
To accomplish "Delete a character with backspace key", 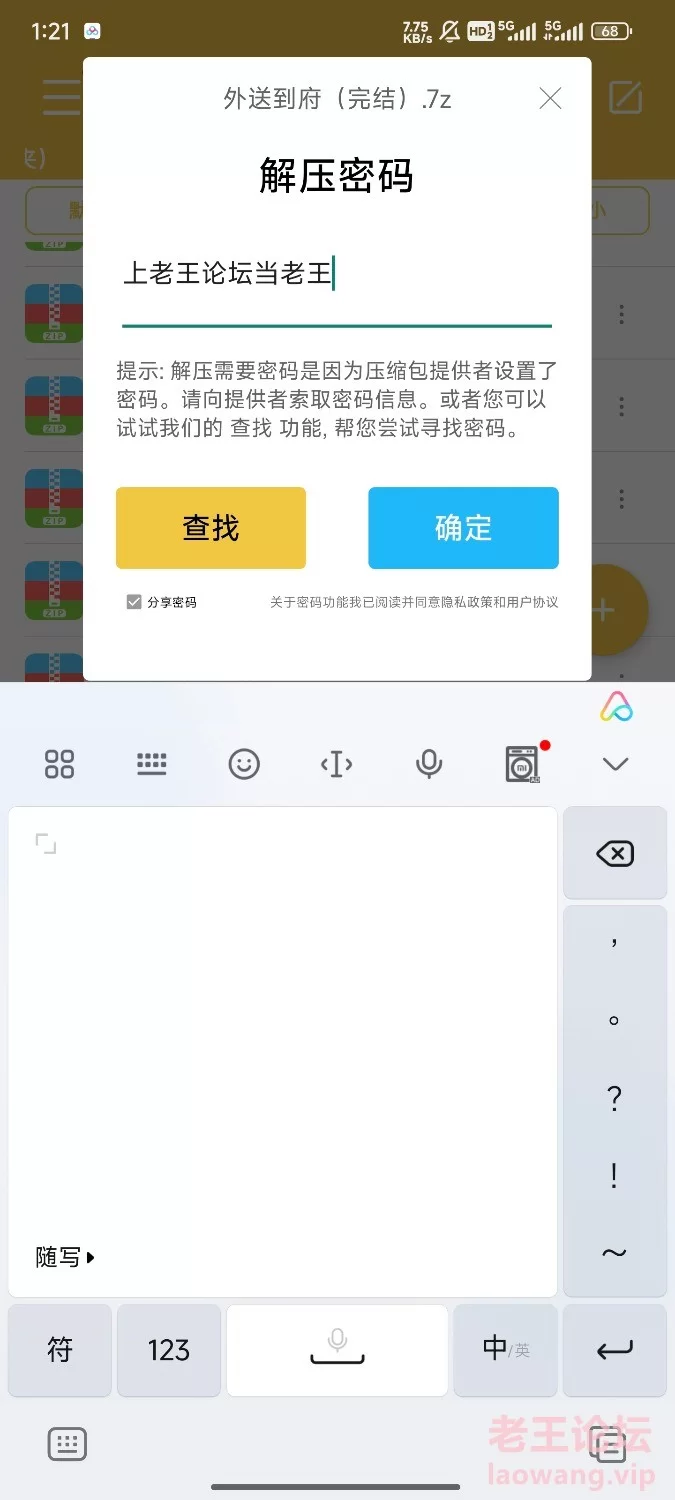I will (x=615, y=853).
